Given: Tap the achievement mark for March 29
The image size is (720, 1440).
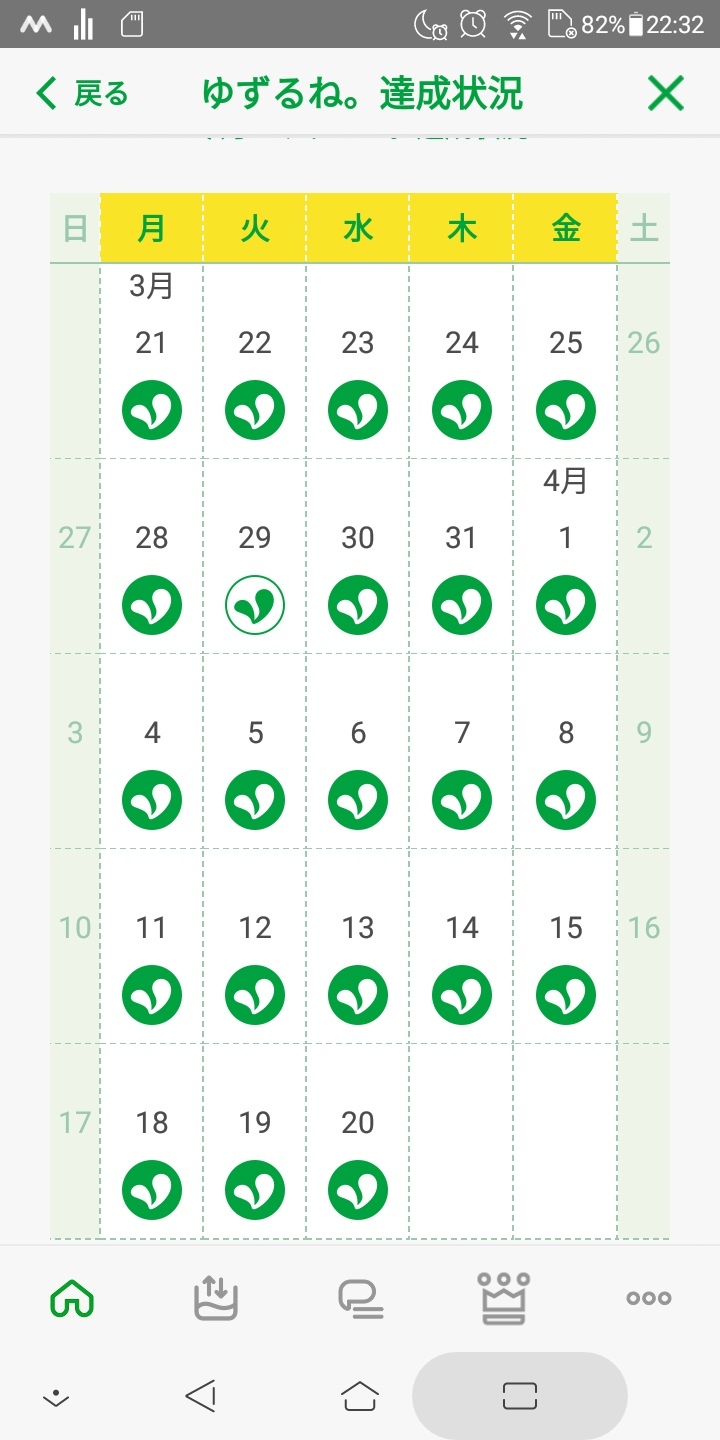Looking at the screenshot, I should 255,605.
